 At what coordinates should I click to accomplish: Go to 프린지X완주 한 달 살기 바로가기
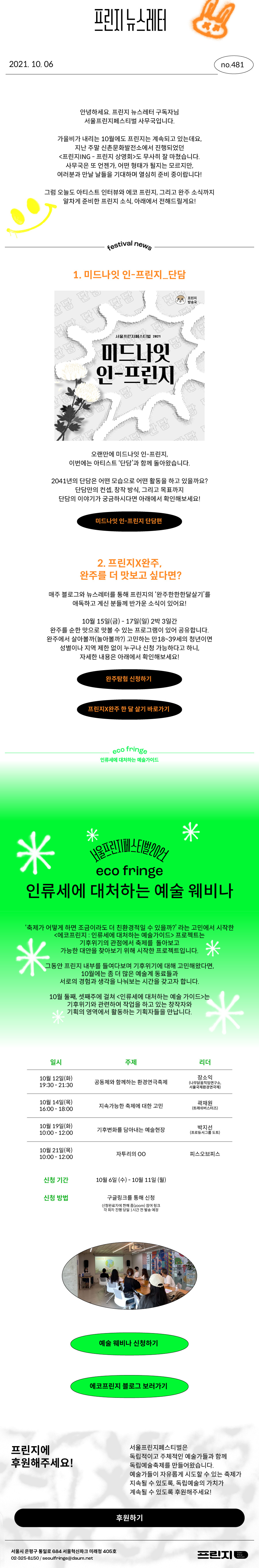(x=129, y=709)
